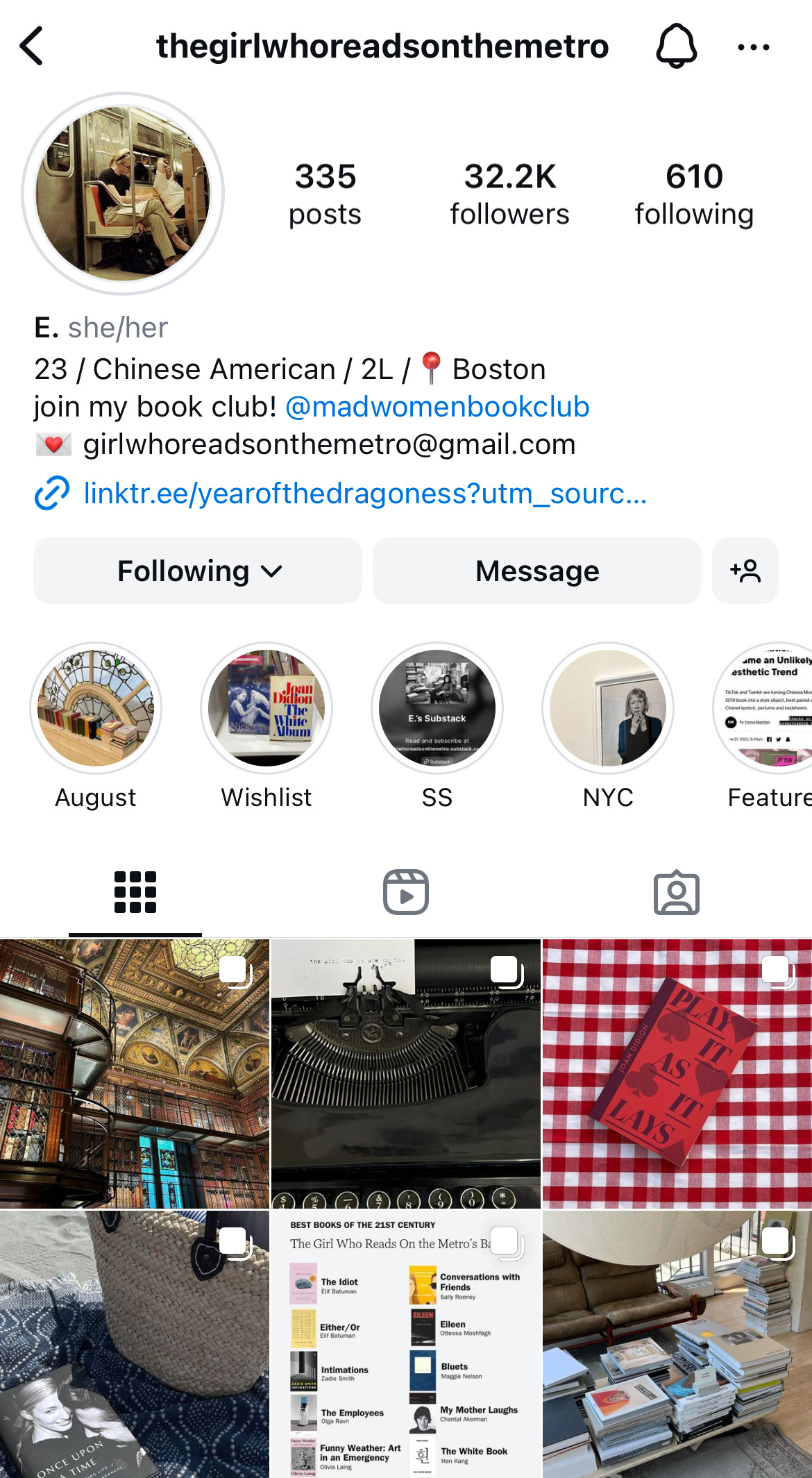812x1478 pixels.
Task: Open the NYC story highlight
Action: pos(608,708)
